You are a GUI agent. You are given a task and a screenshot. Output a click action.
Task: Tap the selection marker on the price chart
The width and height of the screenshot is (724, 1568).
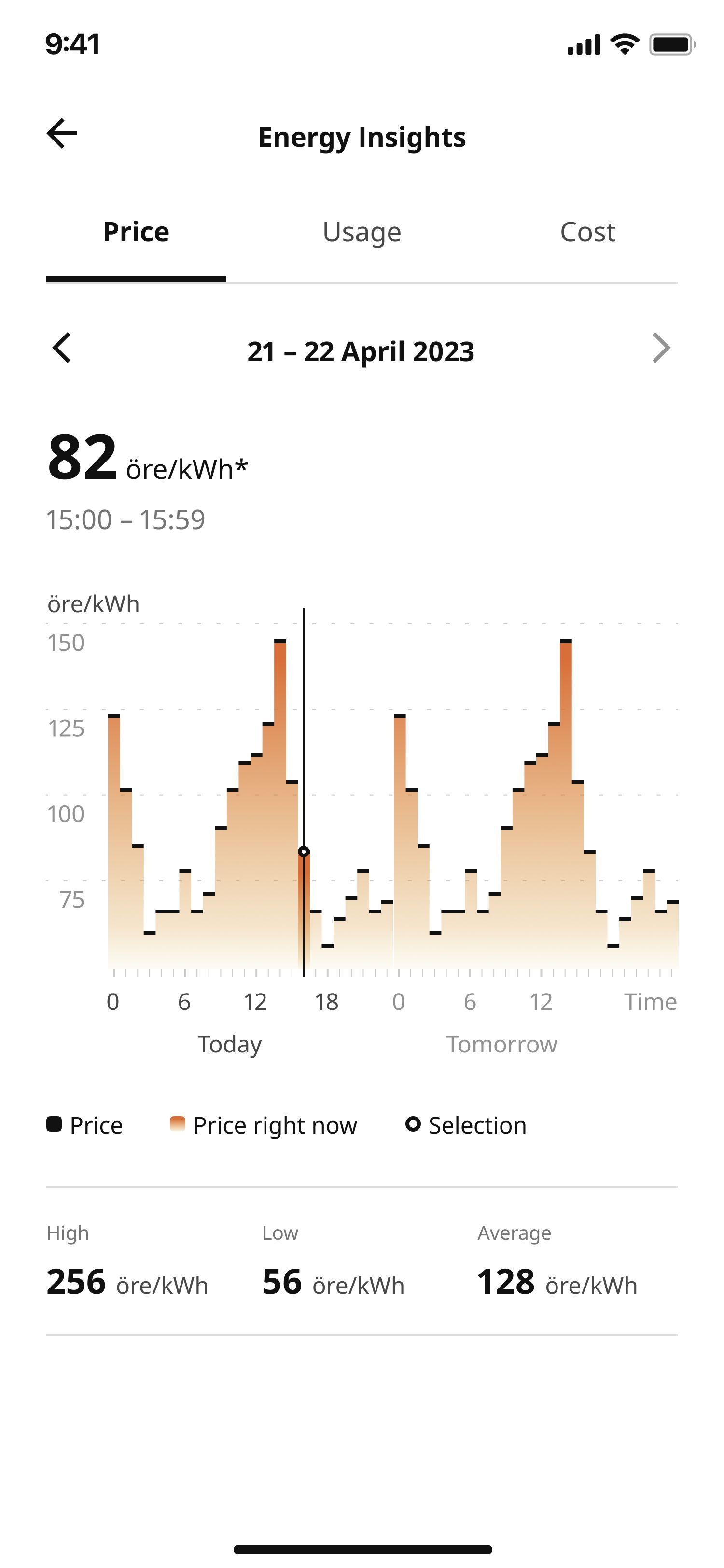[304, 852]
